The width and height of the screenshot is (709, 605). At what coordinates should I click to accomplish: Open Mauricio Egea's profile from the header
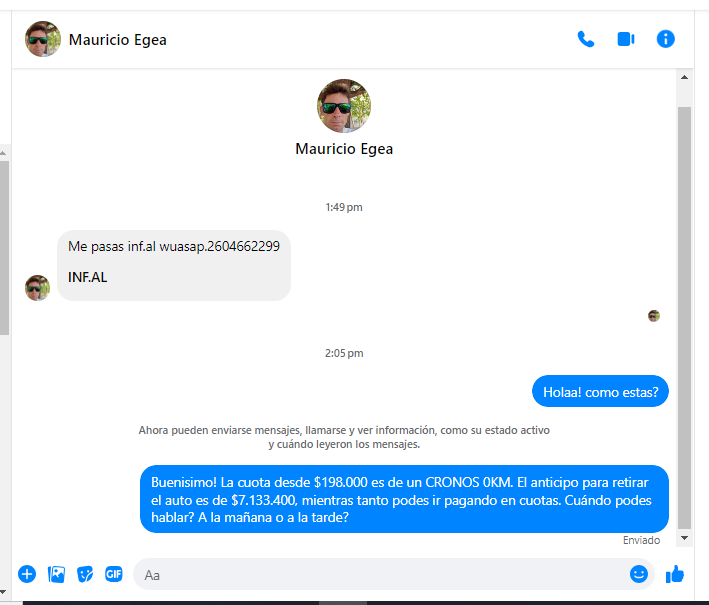coord(117,40)
